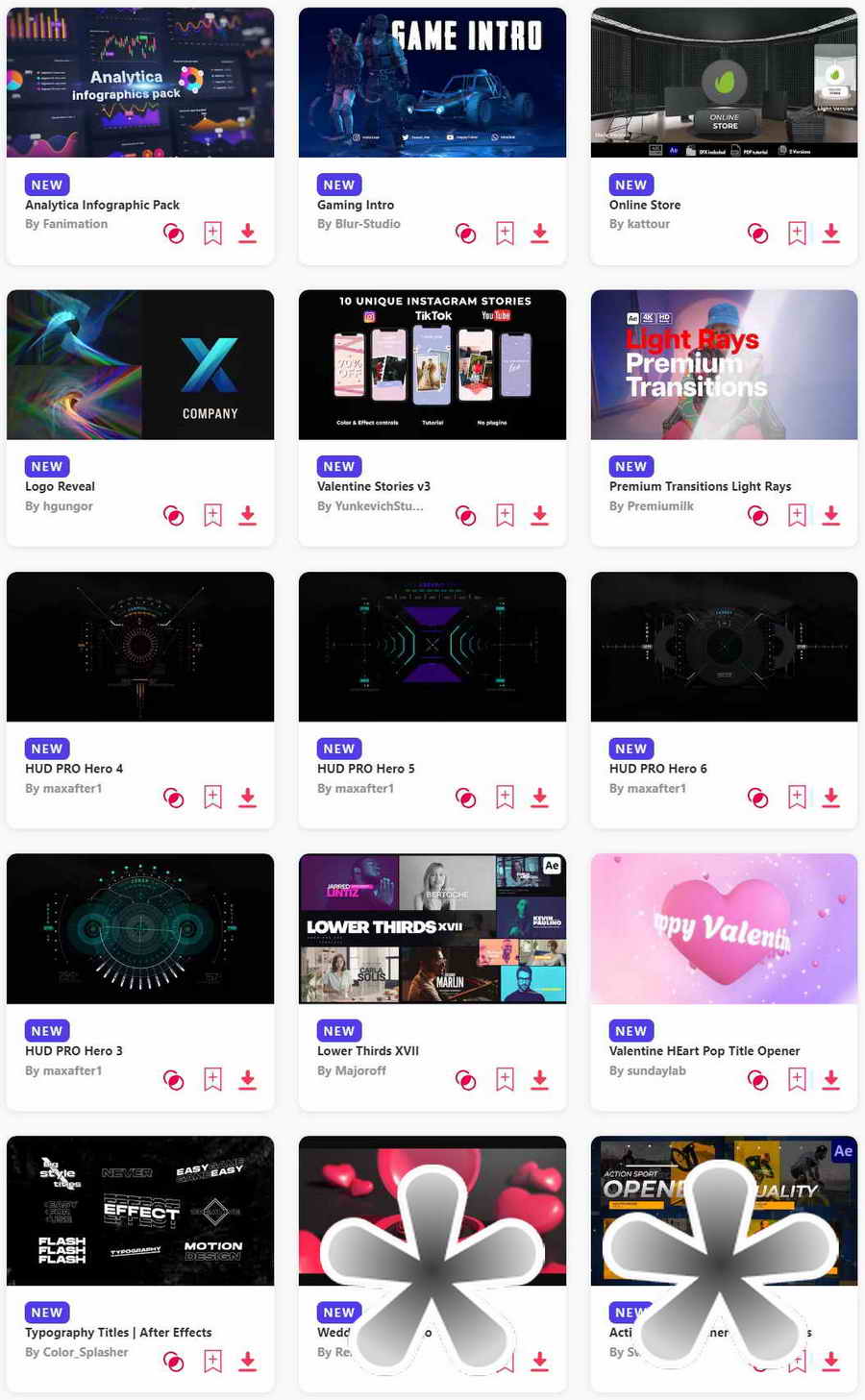Download Valentine HEart Pop Title Opener
Image resolution: width=865 pixels, height=1400 pixels.
(831, 1080)
